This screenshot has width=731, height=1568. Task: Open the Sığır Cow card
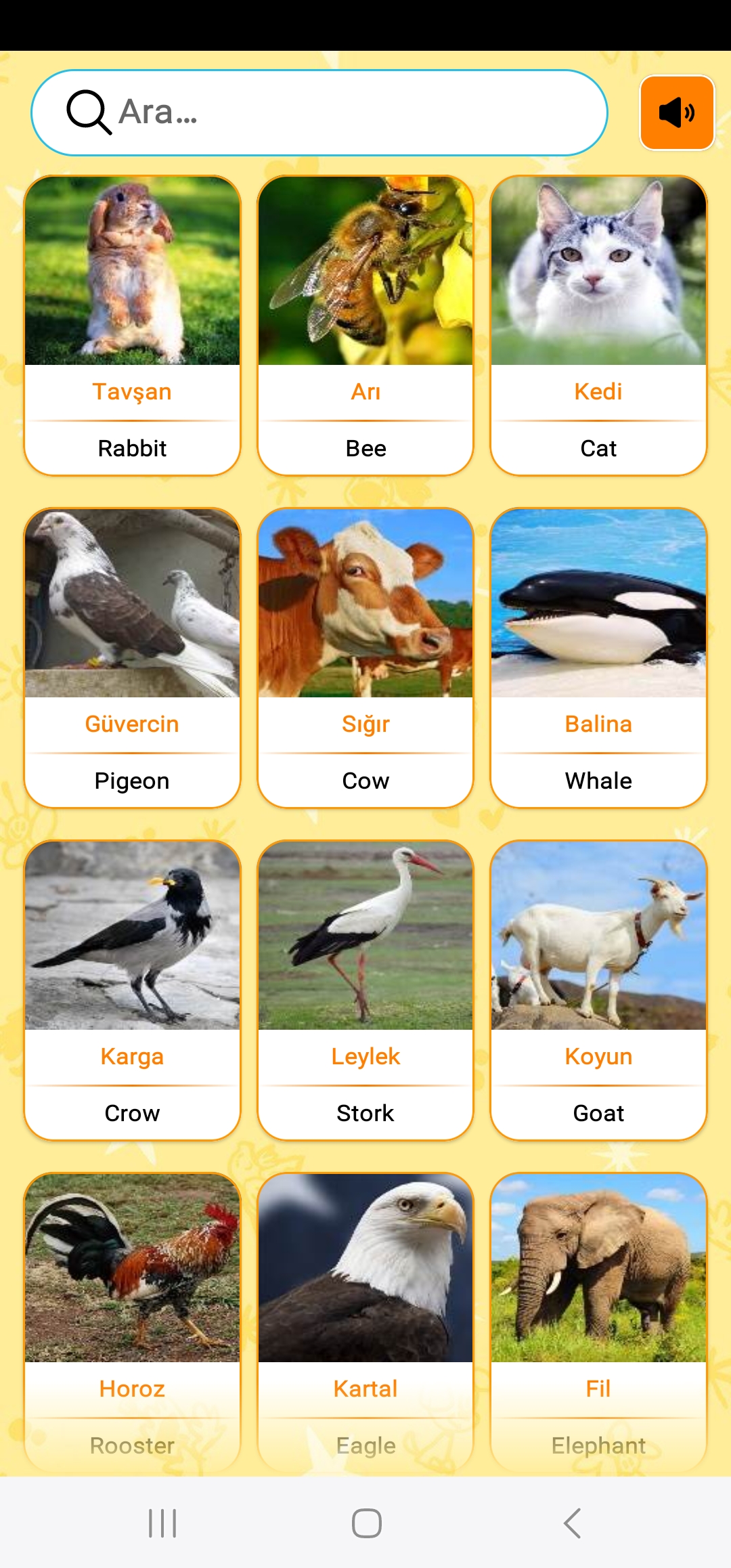[x=365, y=657]
